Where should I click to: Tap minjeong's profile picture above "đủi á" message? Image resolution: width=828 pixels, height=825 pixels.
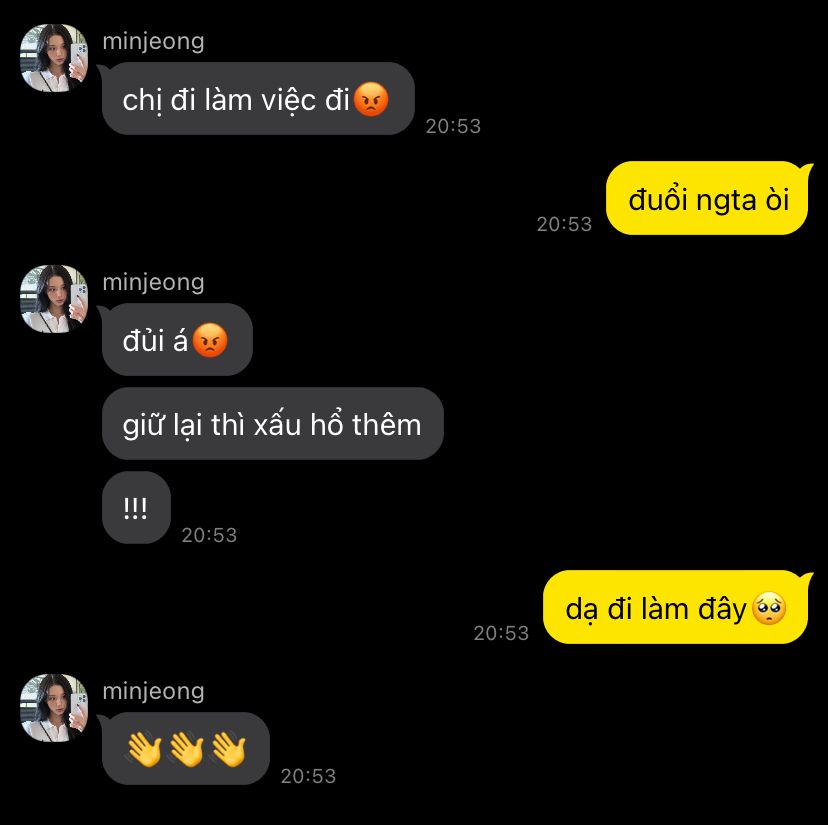[54, 299]
